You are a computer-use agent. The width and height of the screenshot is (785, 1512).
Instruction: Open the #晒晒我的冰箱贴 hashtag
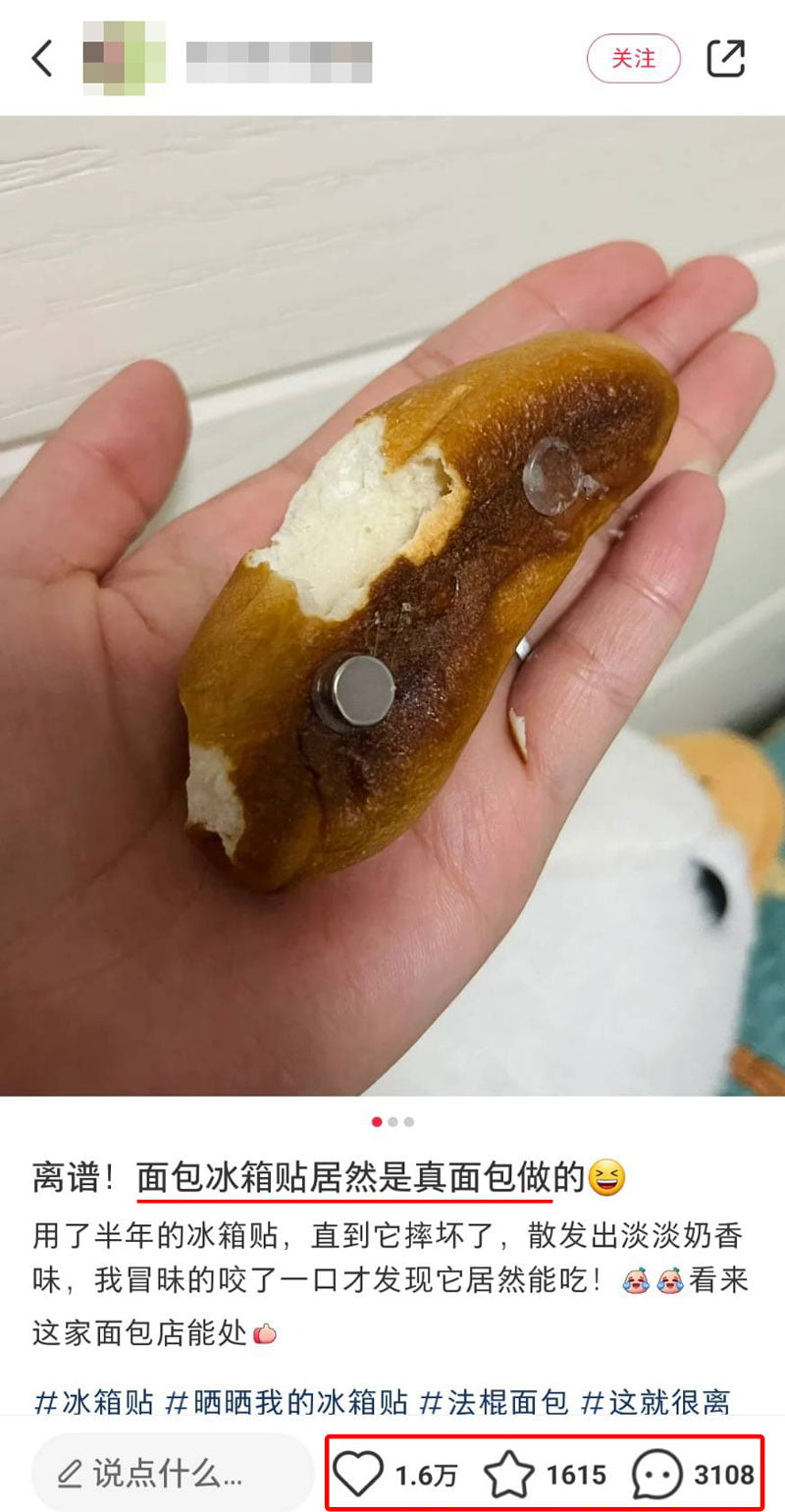[x=286, y=1402]
